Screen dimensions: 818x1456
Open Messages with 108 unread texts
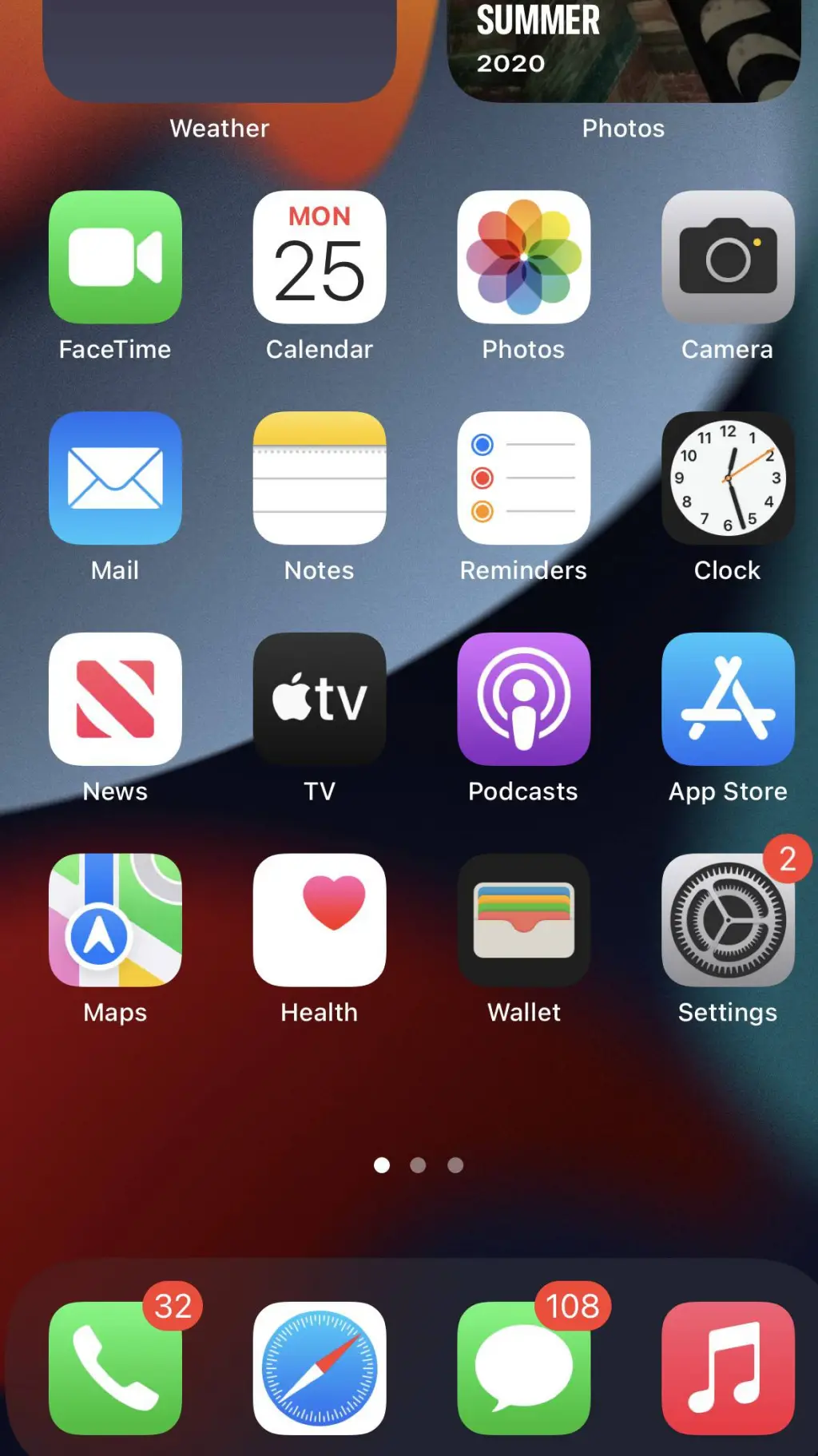pos(523,1366)
